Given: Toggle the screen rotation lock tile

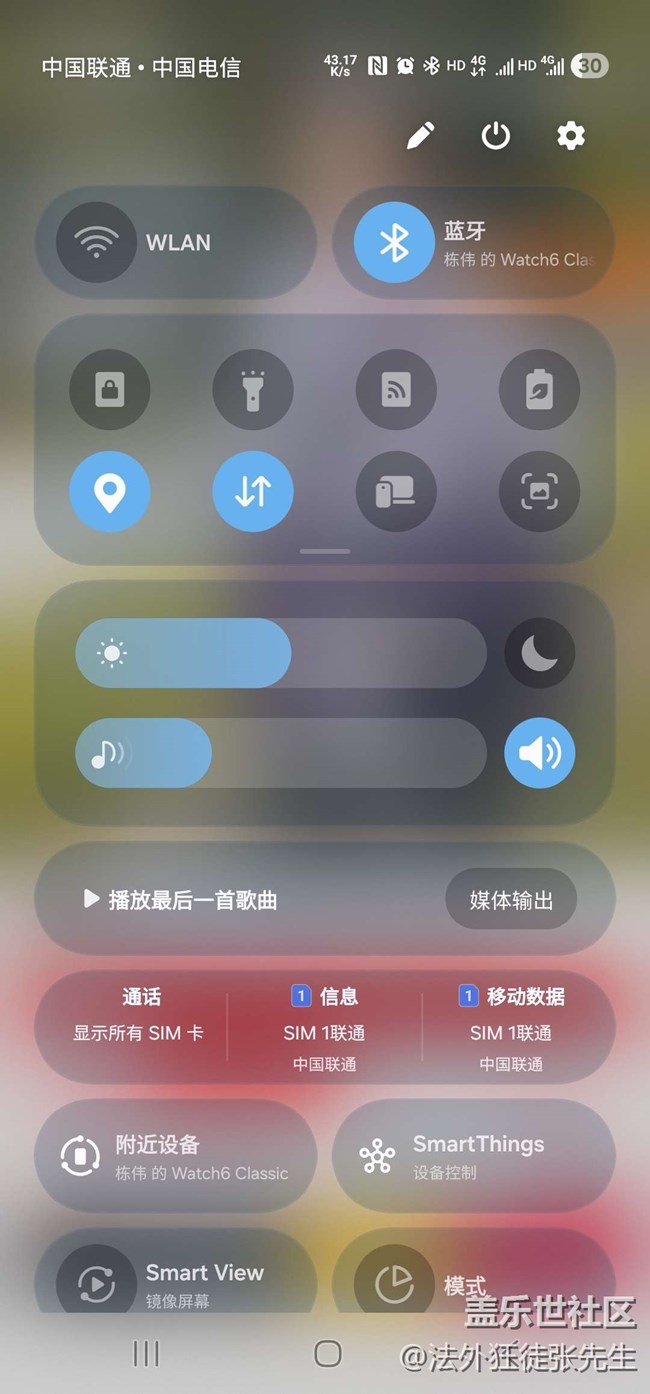Looking at the screenshot, I should pos(110,390).
